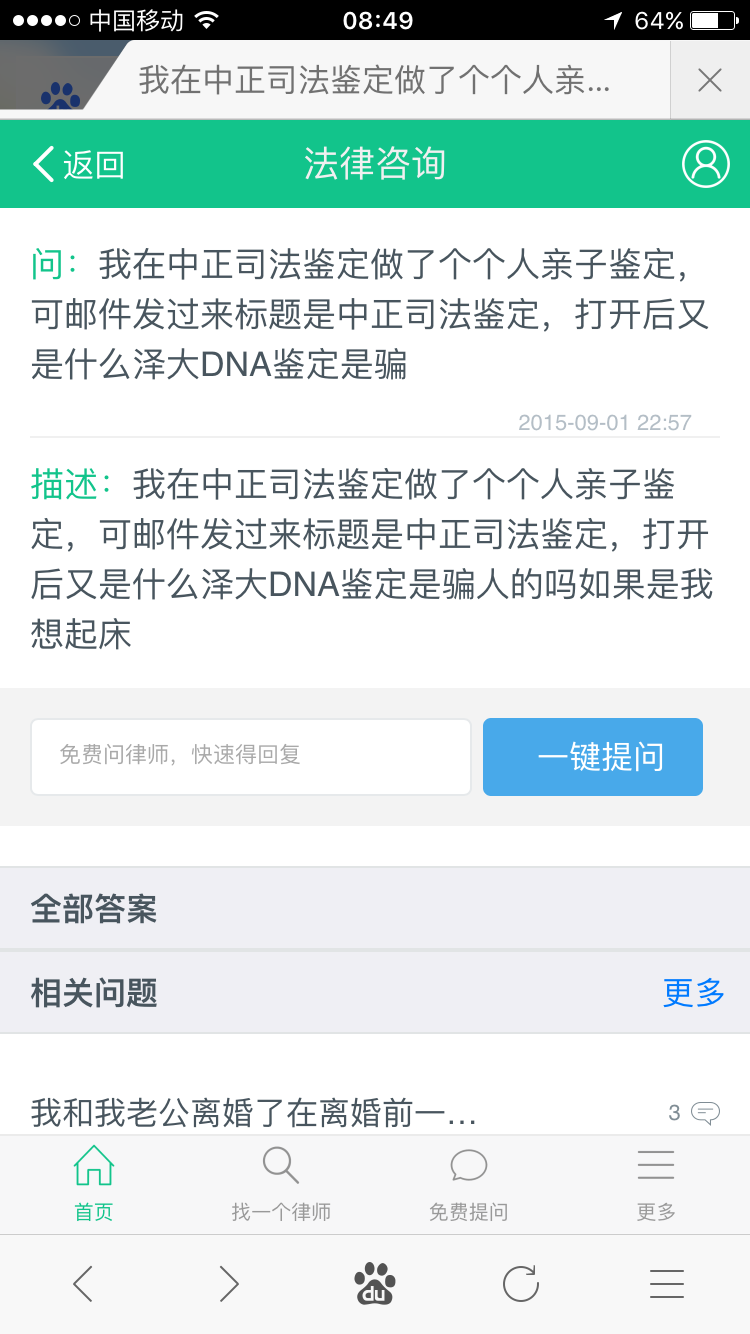Switch to the 免费提问 tab
This screenshot has height=1334, width=750.
(468, 1185)
